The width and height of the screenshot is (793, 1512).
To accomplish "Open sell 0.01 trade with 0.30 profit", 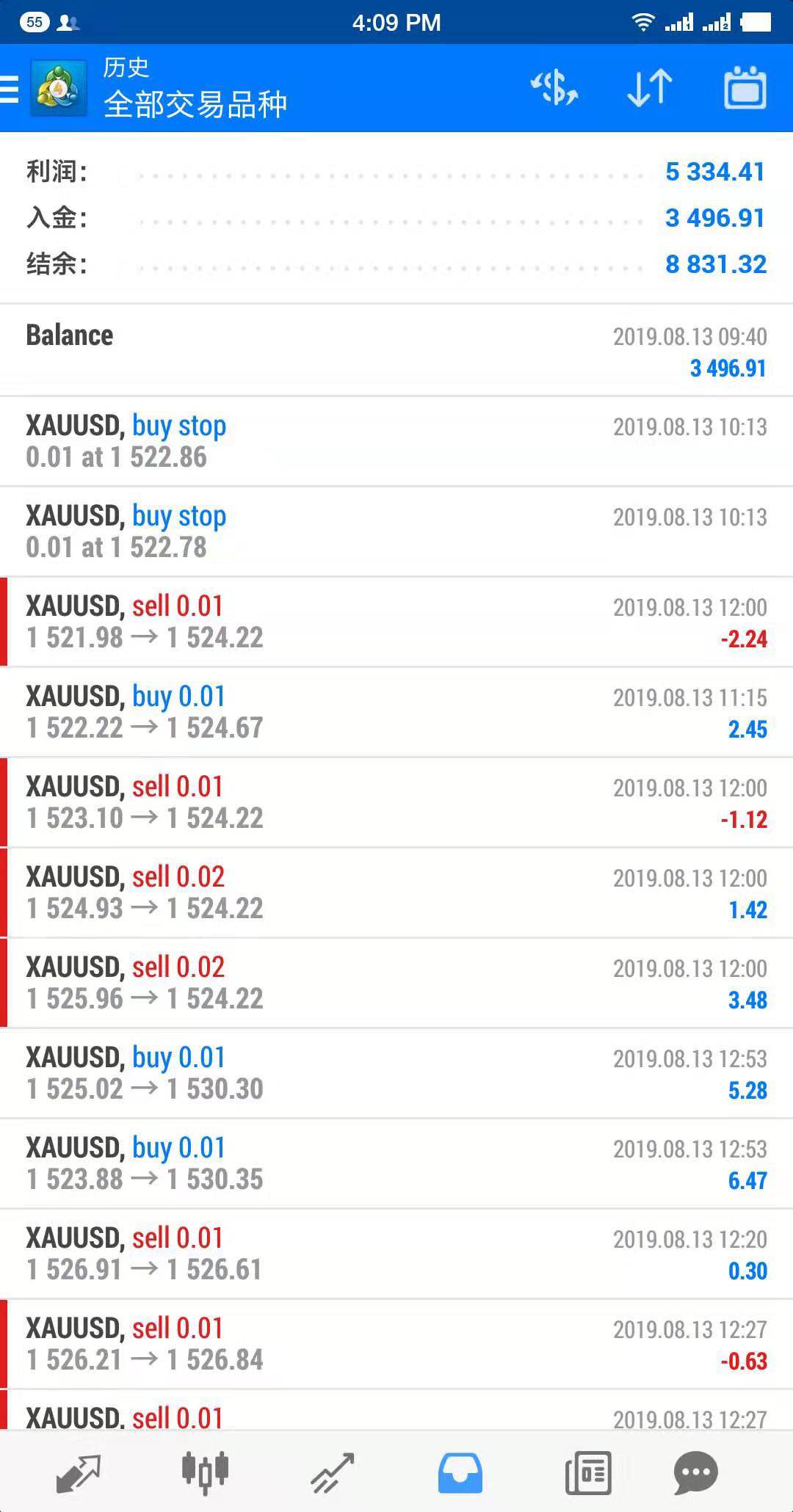I will pyautogui.click(x=396, y=1254).
